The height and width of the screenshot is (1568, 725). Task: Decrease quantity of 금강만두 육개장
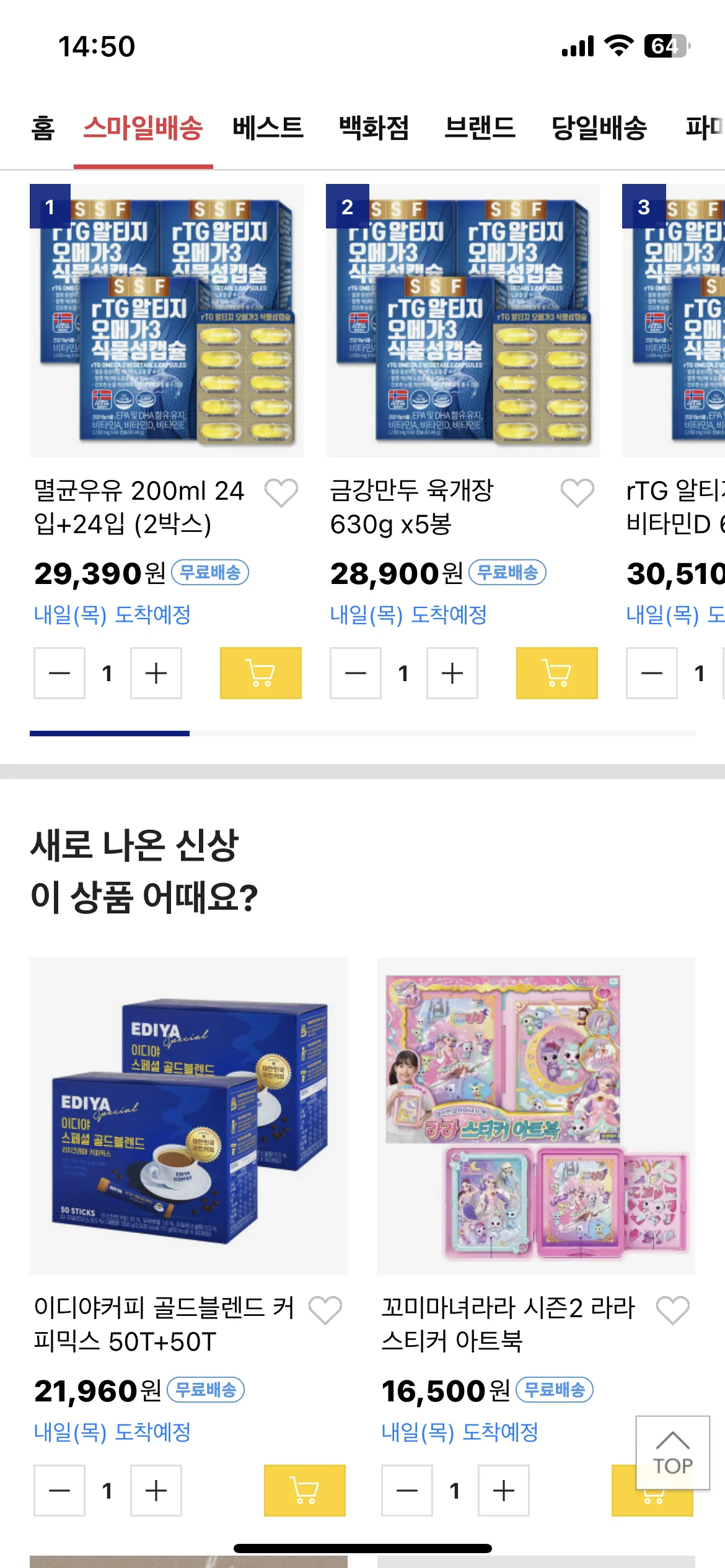pyautogui.click(x=356, y=673)
